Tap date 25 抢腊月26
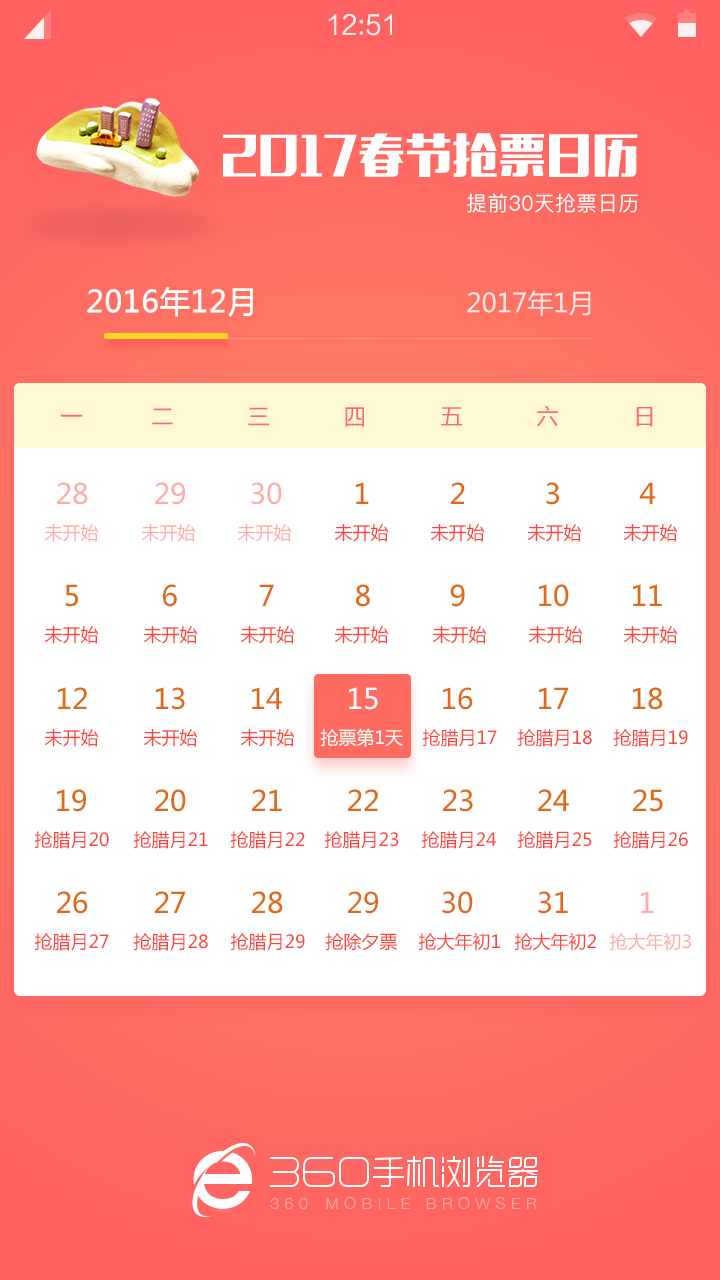Screen dimensions: 720x1280 [650, 818]
